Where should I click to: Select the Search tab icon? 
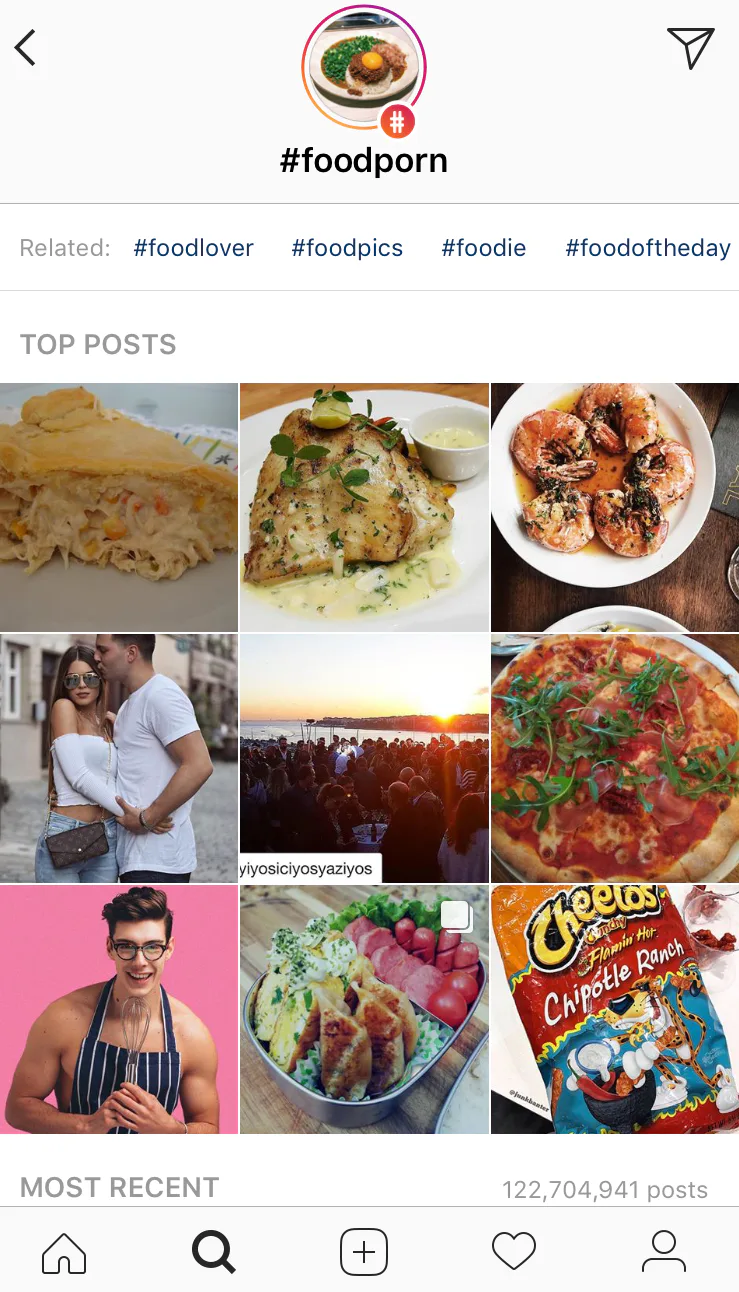(213, 1251)
